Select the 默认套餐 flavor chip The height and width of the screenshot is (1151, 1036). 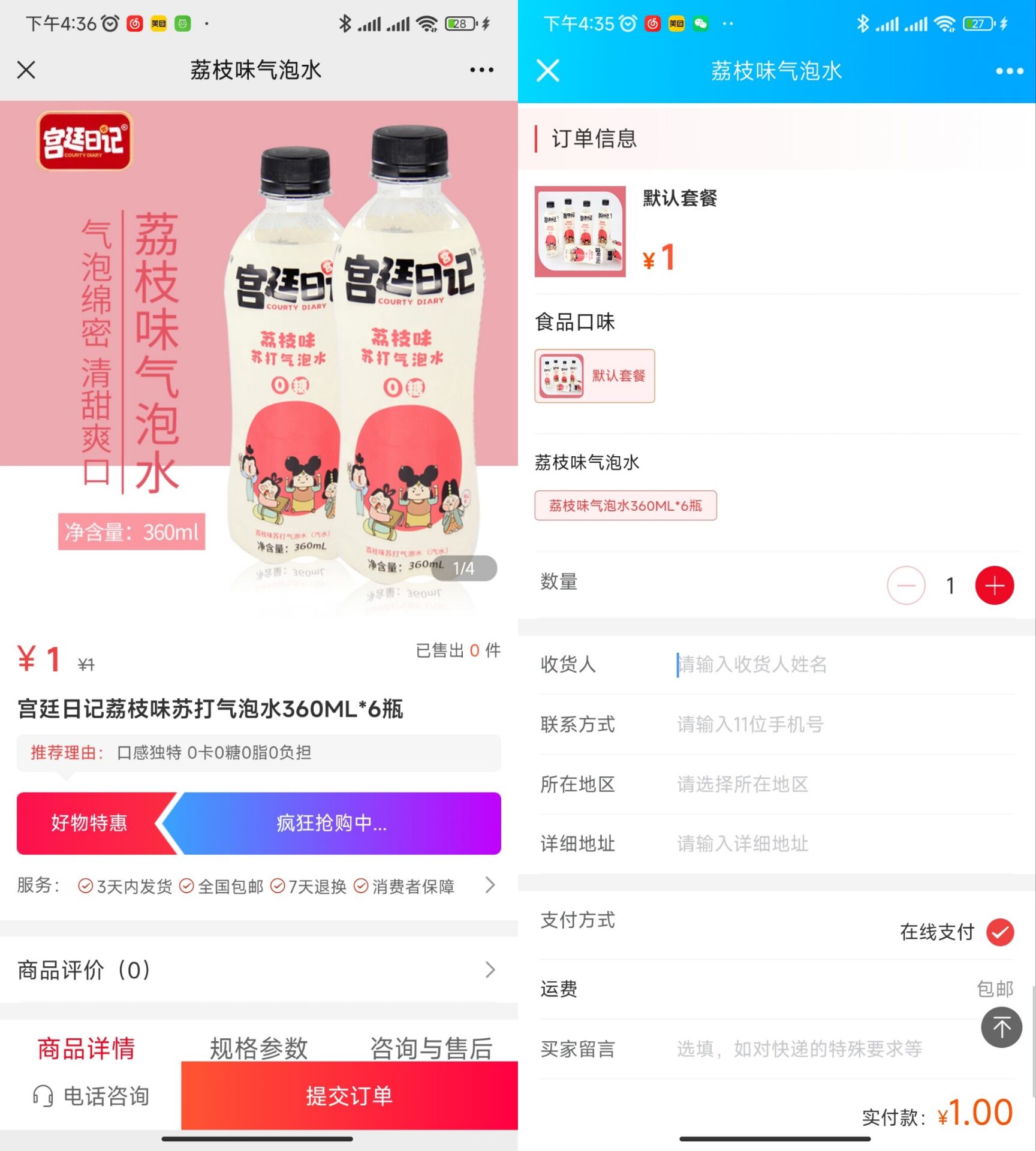point(594,376)
